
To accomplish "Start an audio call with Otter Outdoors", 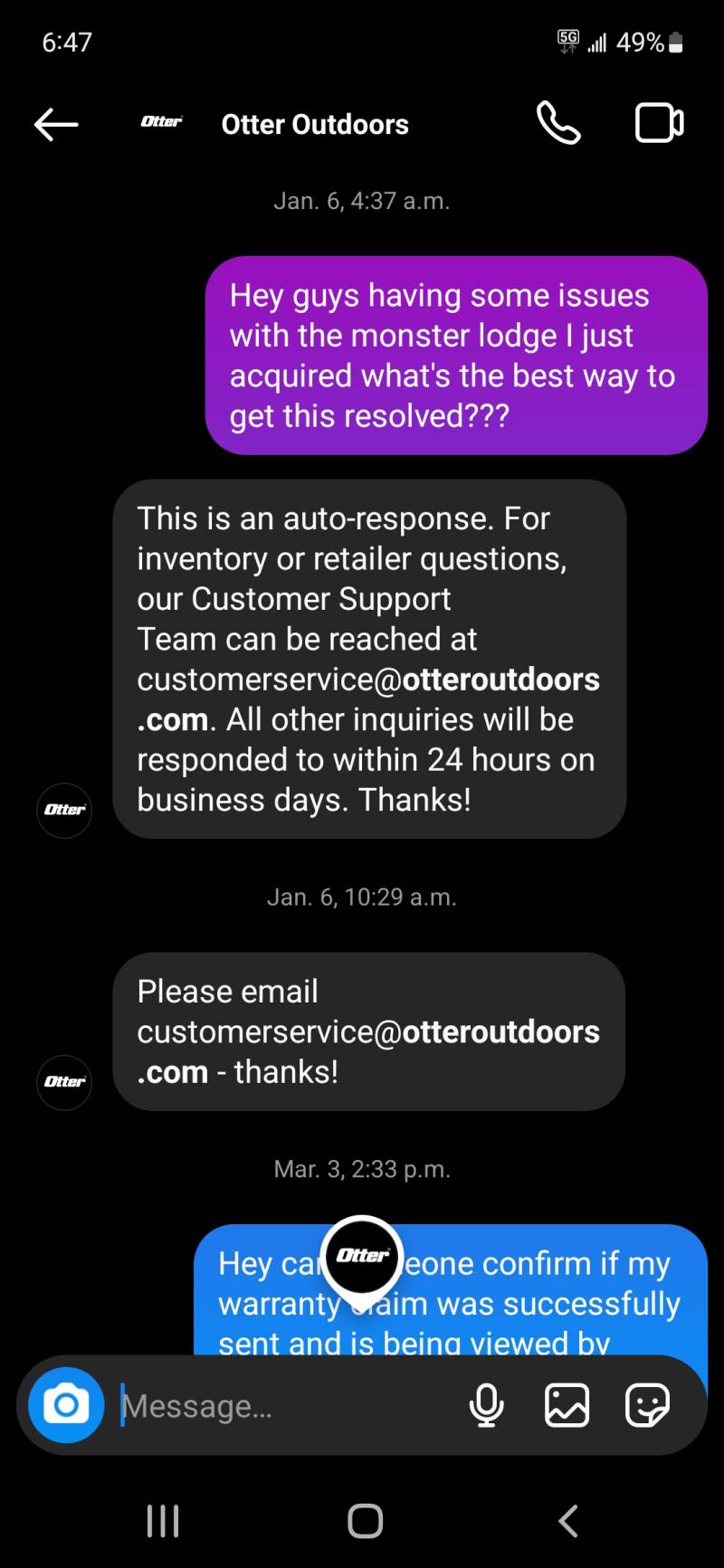I will (558, 124).
